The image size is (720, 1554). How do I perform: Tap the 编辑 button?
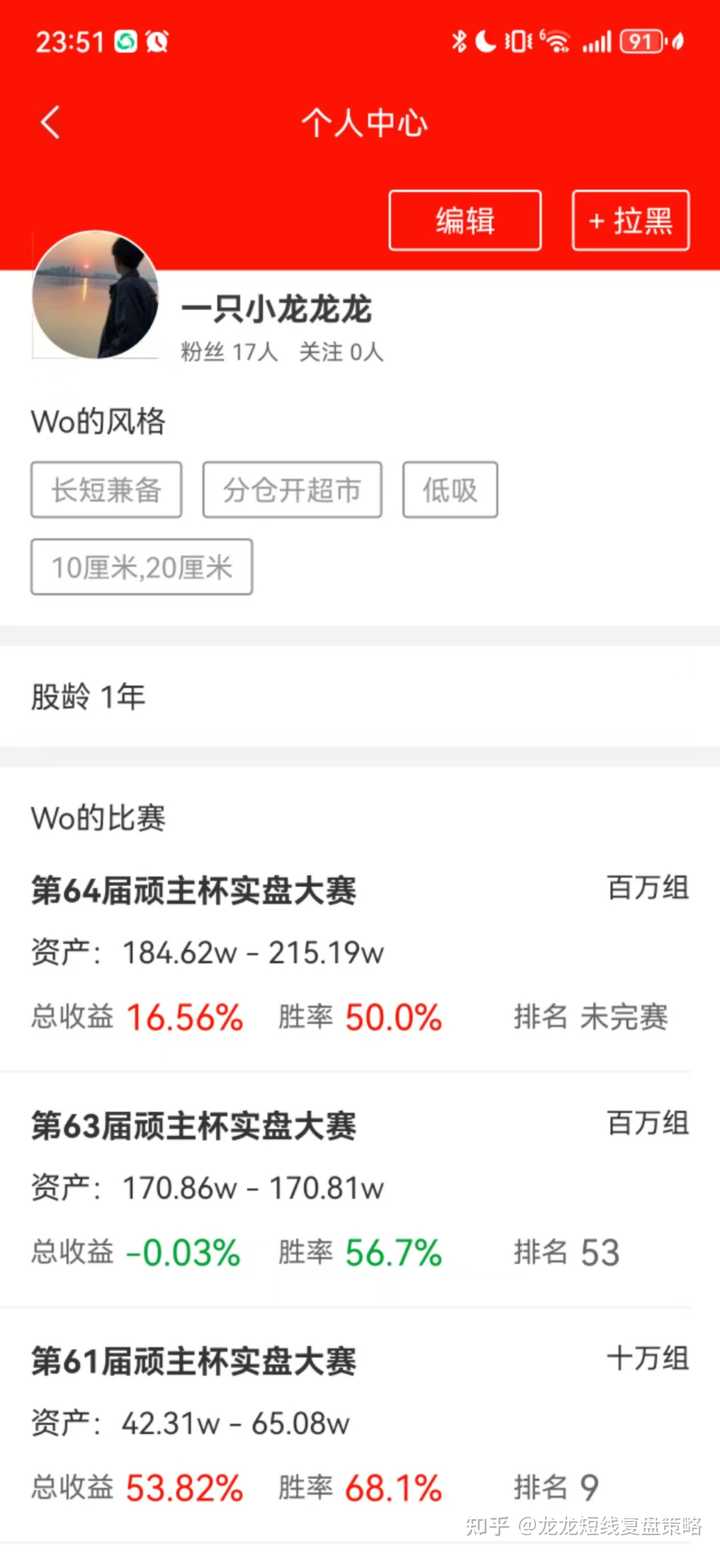point(465,220)
